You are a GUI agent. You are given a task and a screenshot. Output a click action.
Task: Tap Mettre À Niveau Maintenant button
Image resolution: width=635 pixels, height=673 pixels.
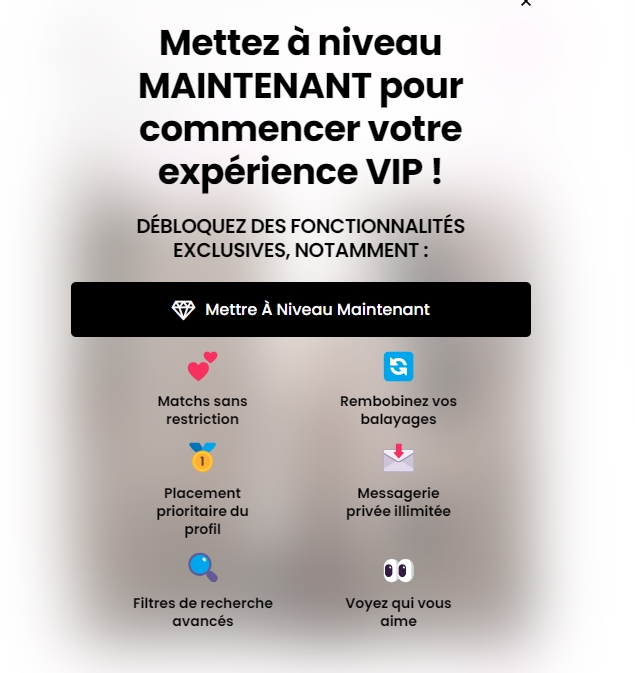click(x=300, y=309)
